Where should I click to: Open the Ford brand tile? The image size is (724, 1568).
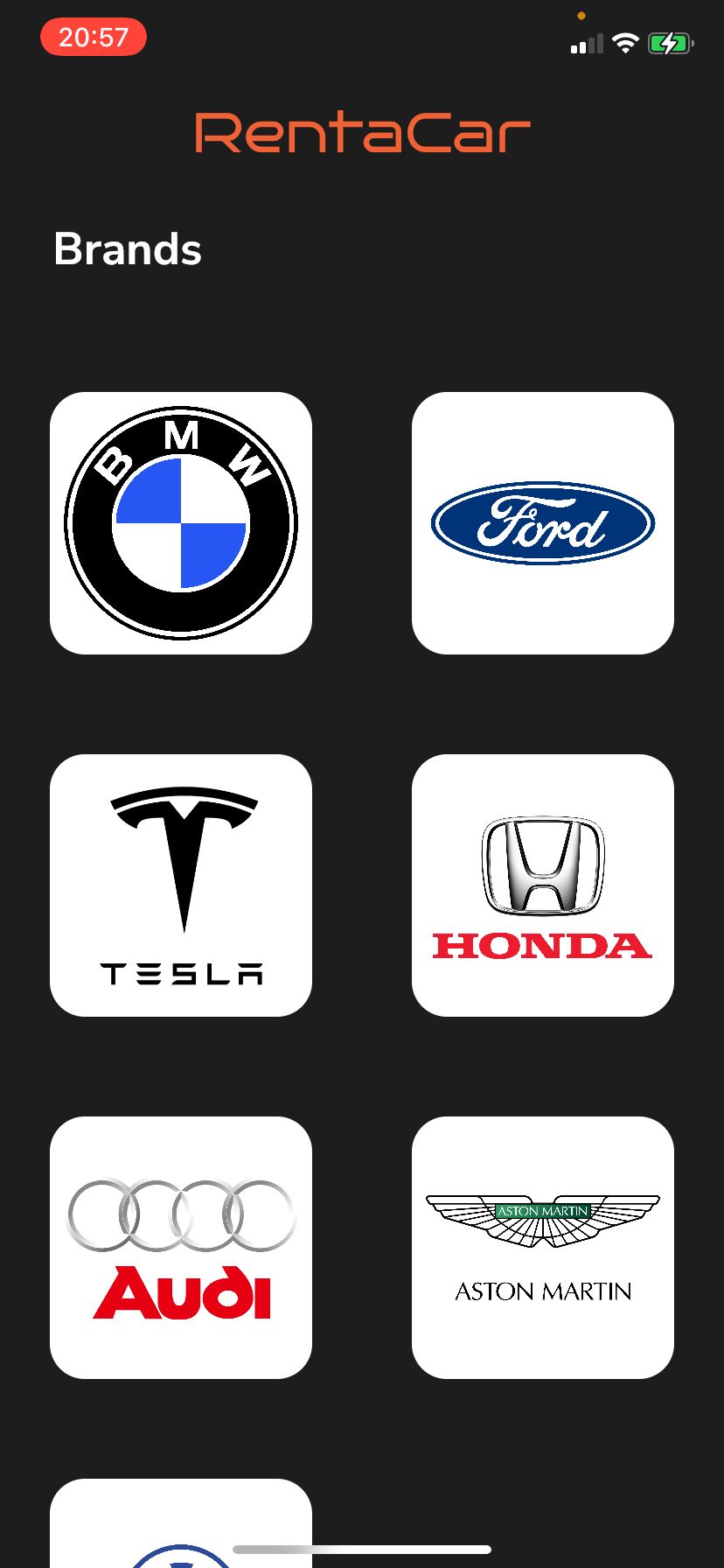click(542, 522)
